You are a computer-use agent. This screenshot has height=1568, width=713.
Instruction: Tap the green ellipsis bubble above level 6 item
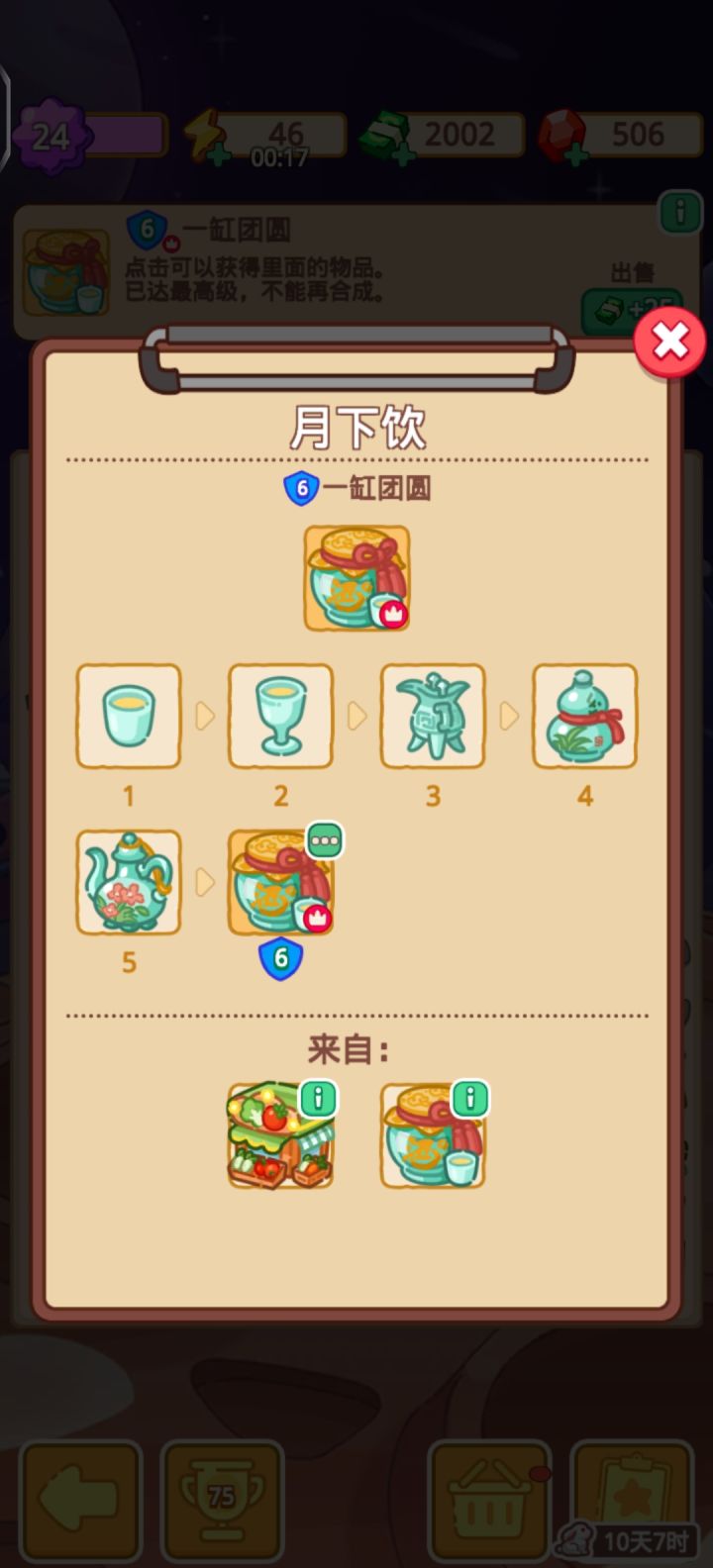point(327,839)
